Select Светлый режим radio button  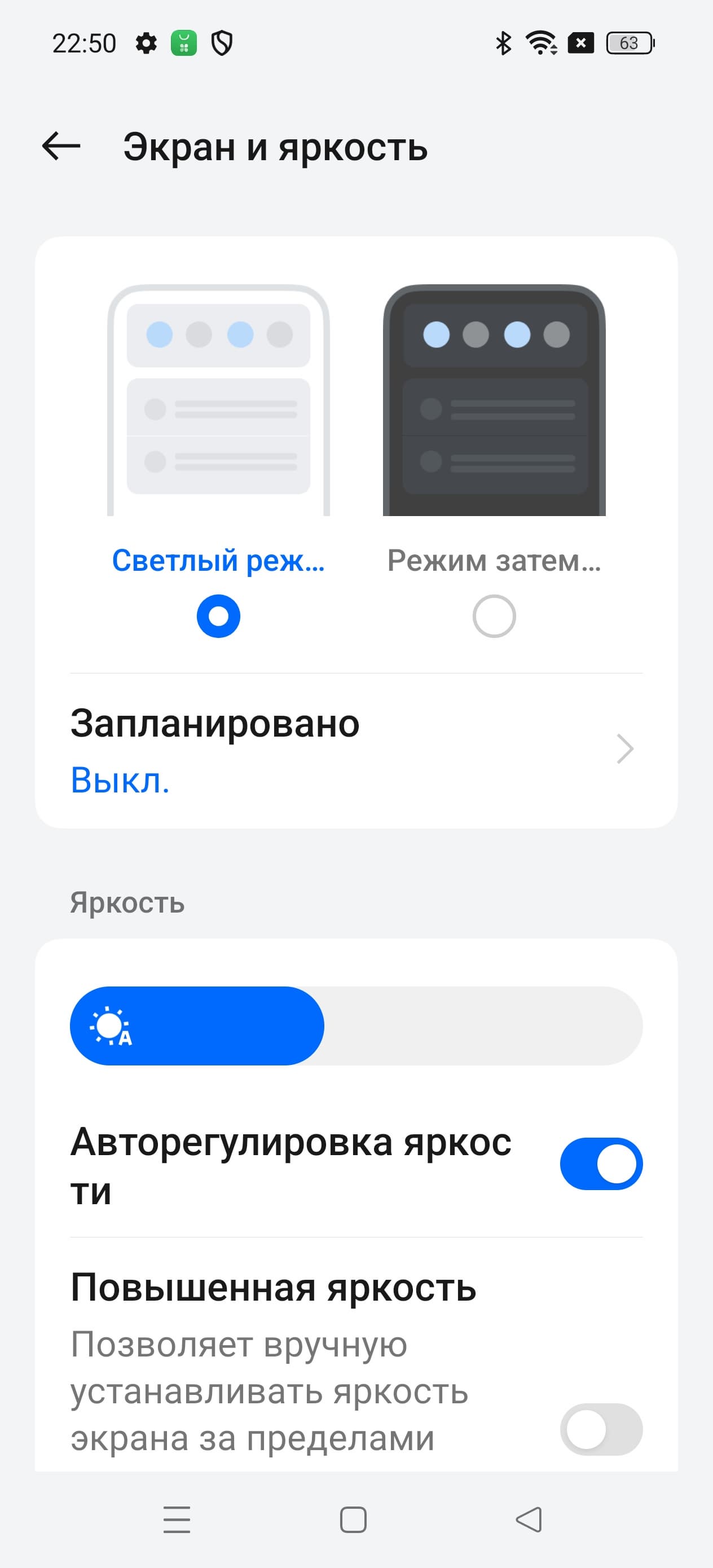point(218,616)
